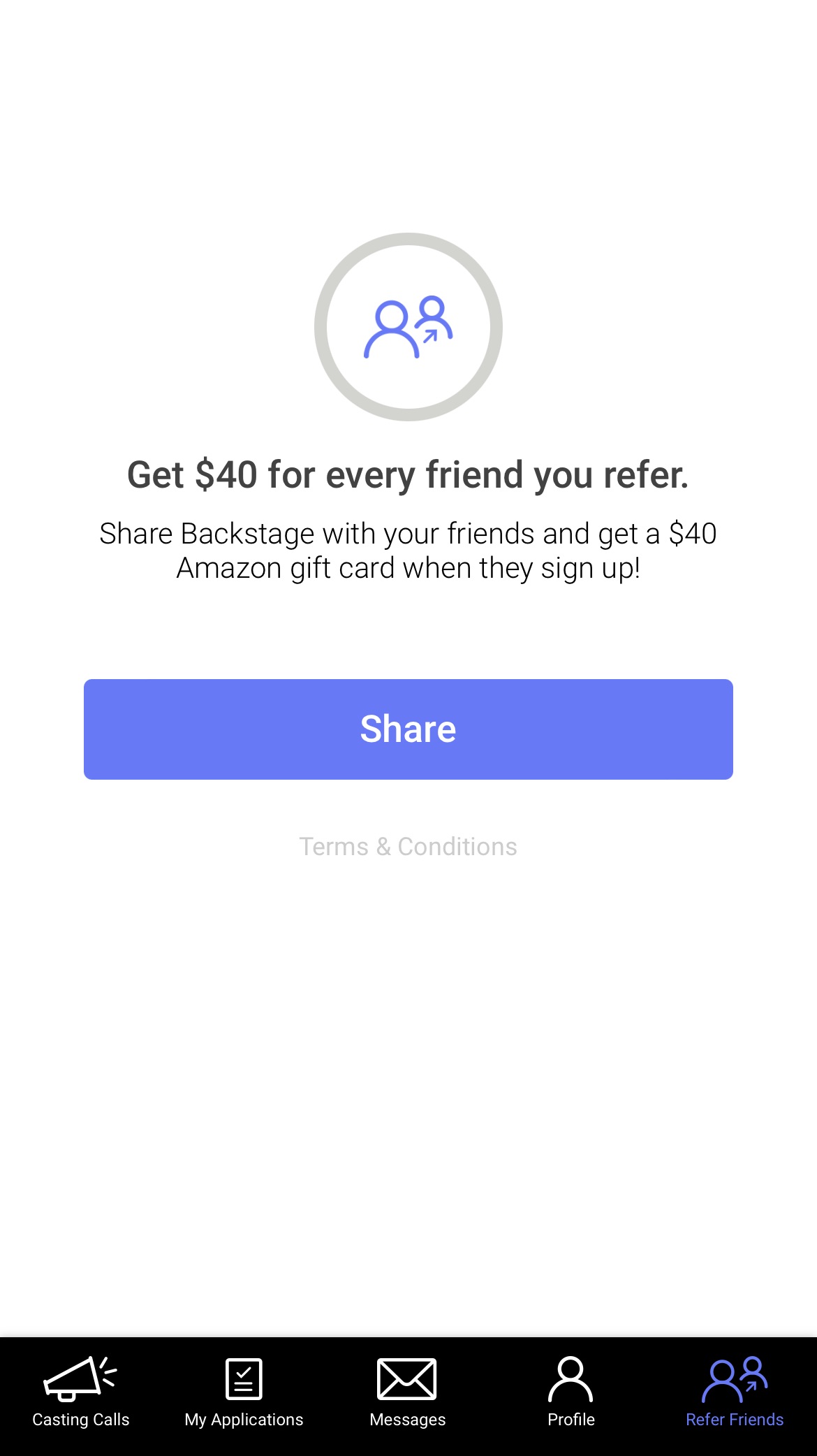Switch to the Casting Calls tab
This screenshot has width=817, height=1456.
pos(81,1393)
